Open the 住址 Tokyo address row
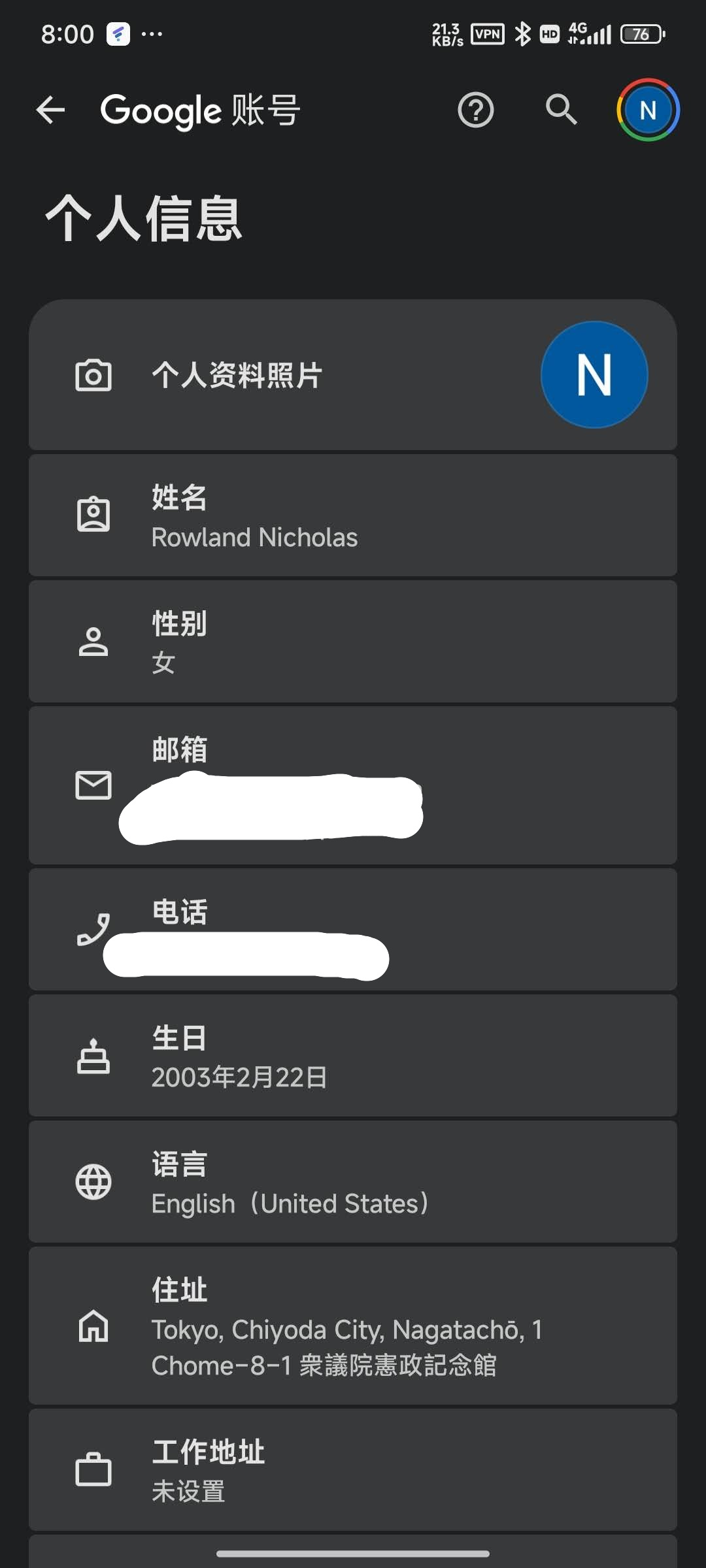Screen dimensions: 706x1568 click(353, 1326)
